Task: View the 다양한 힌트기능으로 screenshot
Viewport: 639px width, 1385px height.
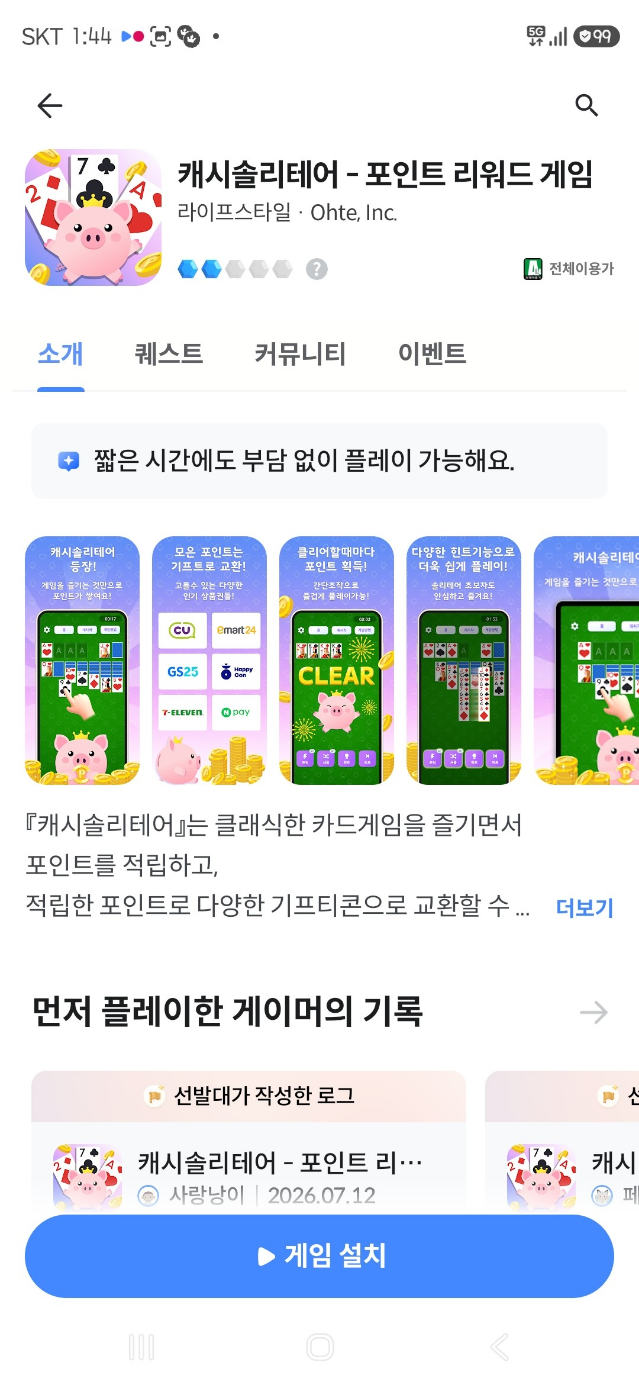Action: point(464,661)
